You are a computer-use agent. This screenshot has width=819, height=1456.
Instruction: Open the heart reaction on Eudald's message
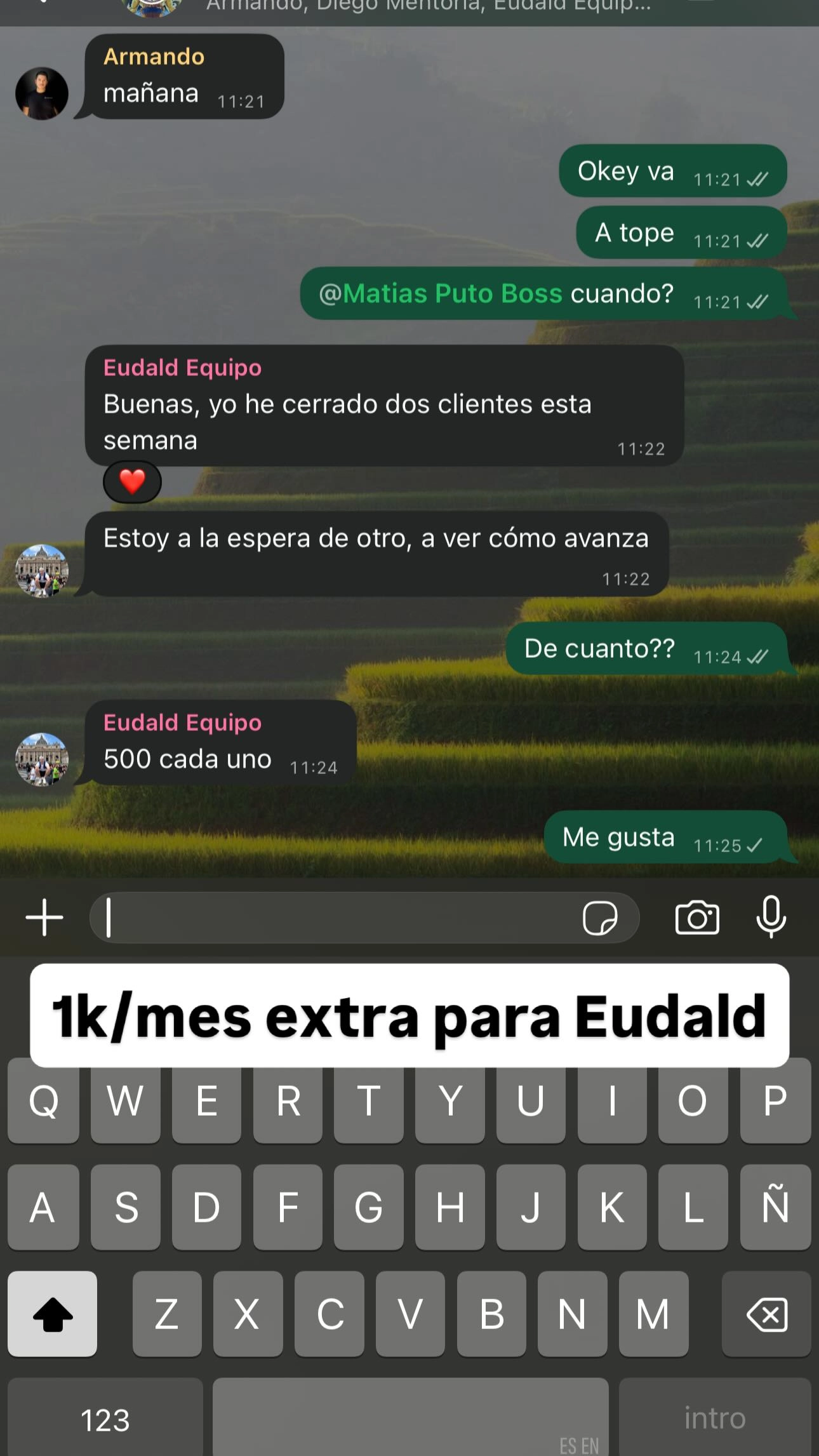132,482
